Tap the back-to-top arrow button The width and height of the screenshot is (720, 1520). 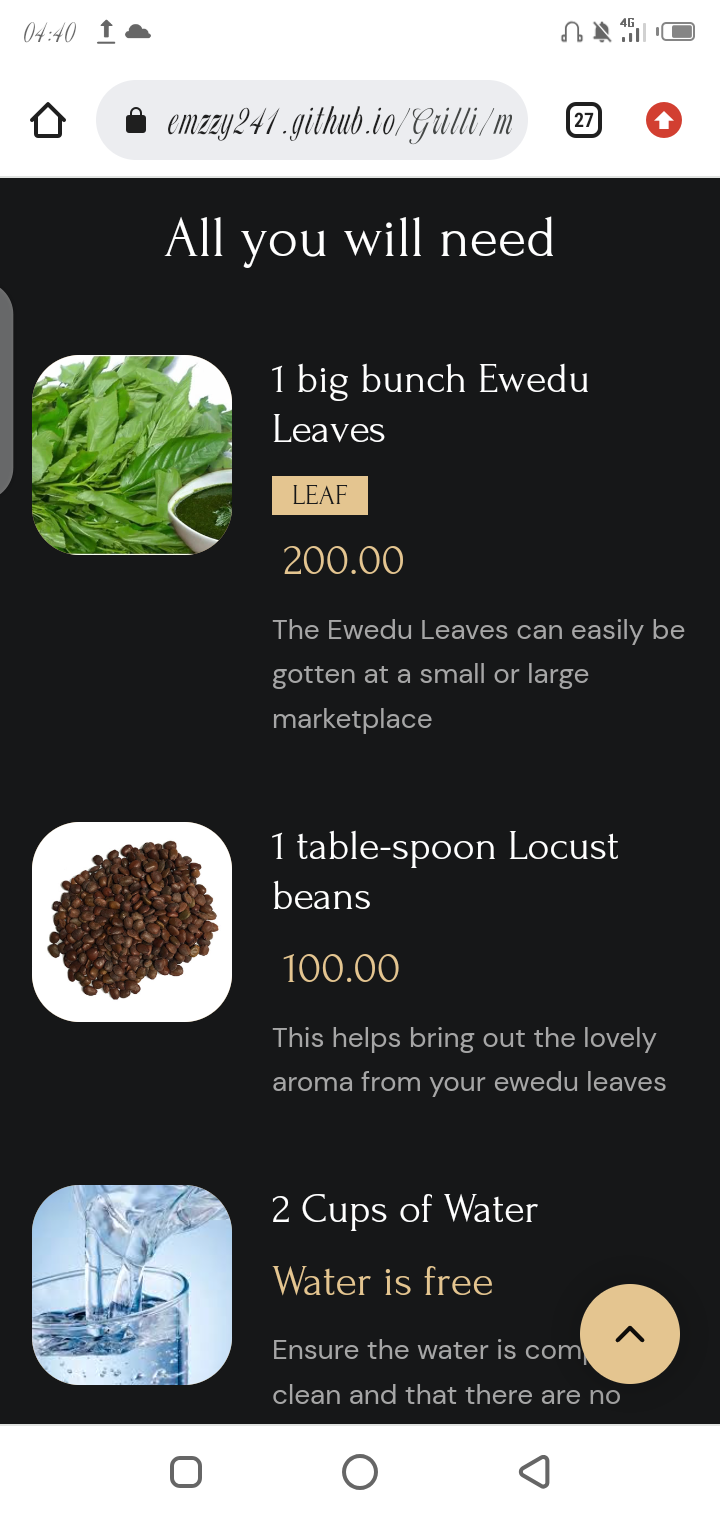click(629, 1334)
